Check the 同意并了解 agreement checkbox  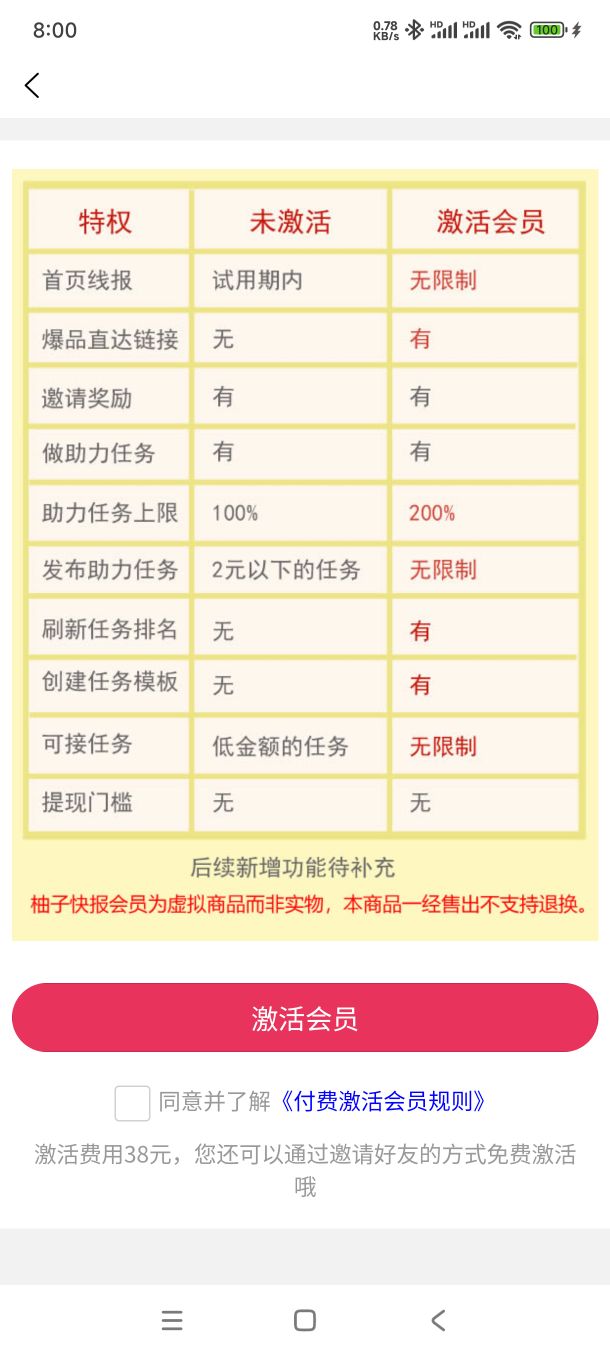click(x=132, y=1103)
